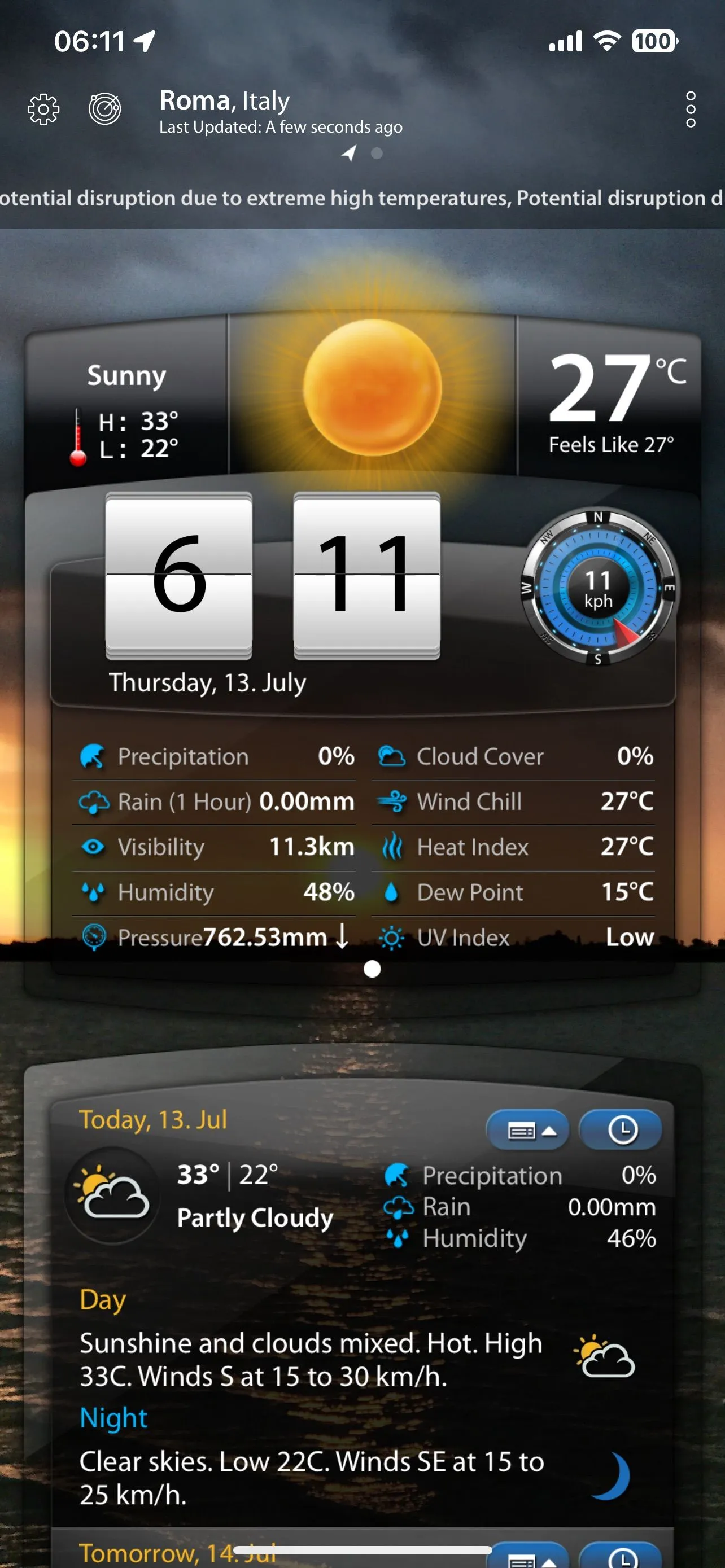Open the settings gear
The image size is (725, 1568).
pyautogui.click(x=43, y=110)
